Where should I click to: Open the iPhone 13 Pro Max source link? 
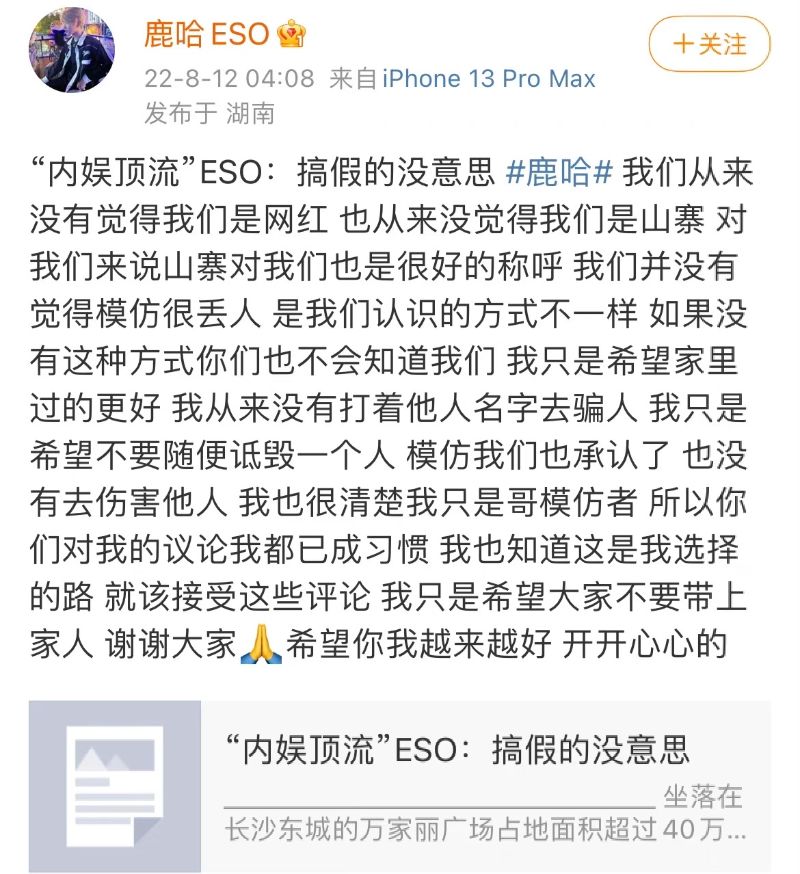pyautogui.click(x=489, y=79)
